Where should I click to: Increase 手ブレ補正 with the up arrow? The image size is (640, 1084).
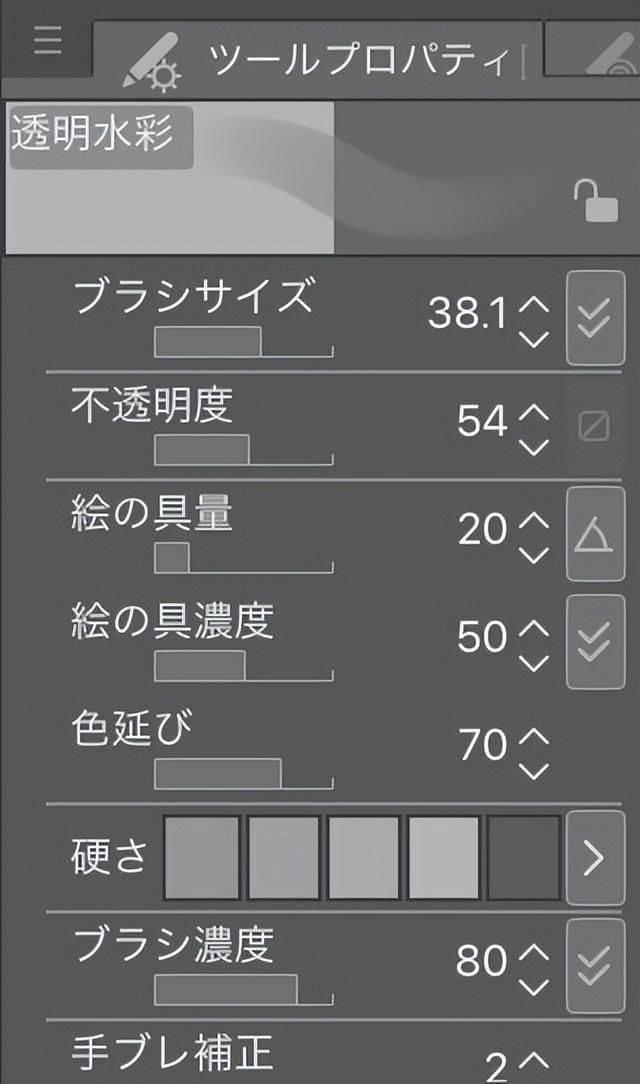click(x=534, y=1059)
